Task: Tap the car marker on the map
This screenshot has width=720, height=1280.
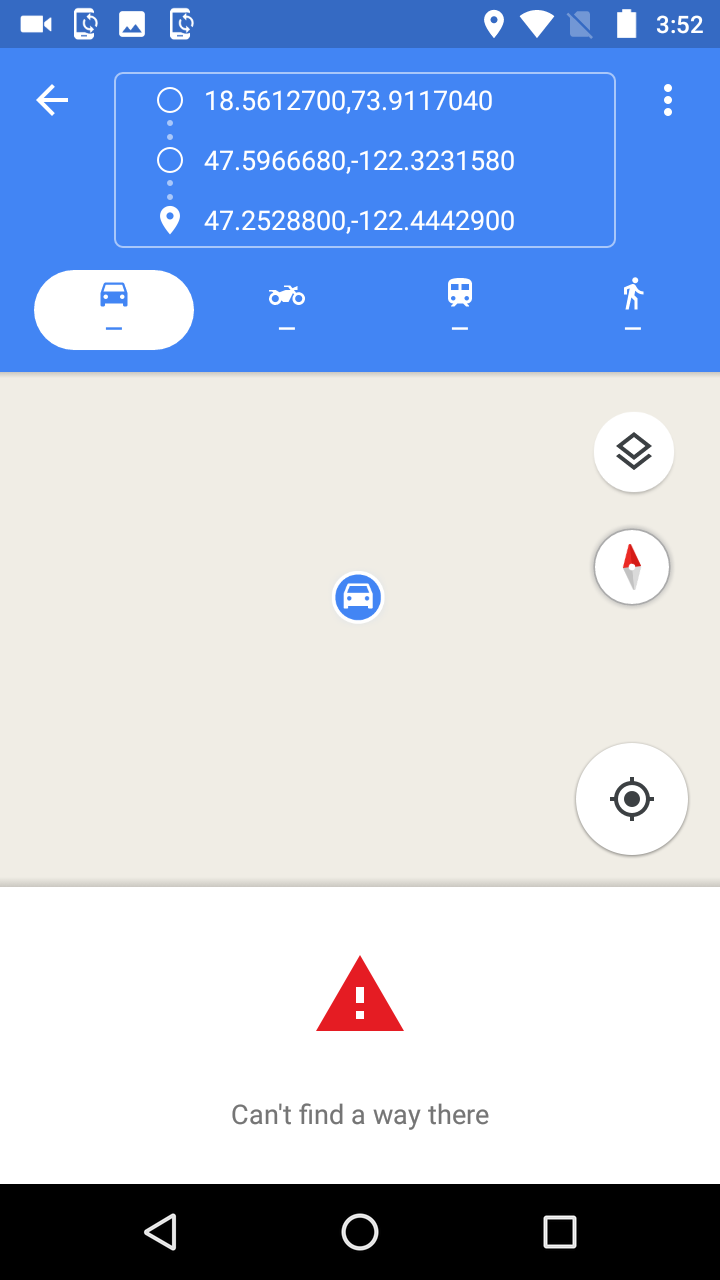Action: pyautogui.click(x=358, y=598)
